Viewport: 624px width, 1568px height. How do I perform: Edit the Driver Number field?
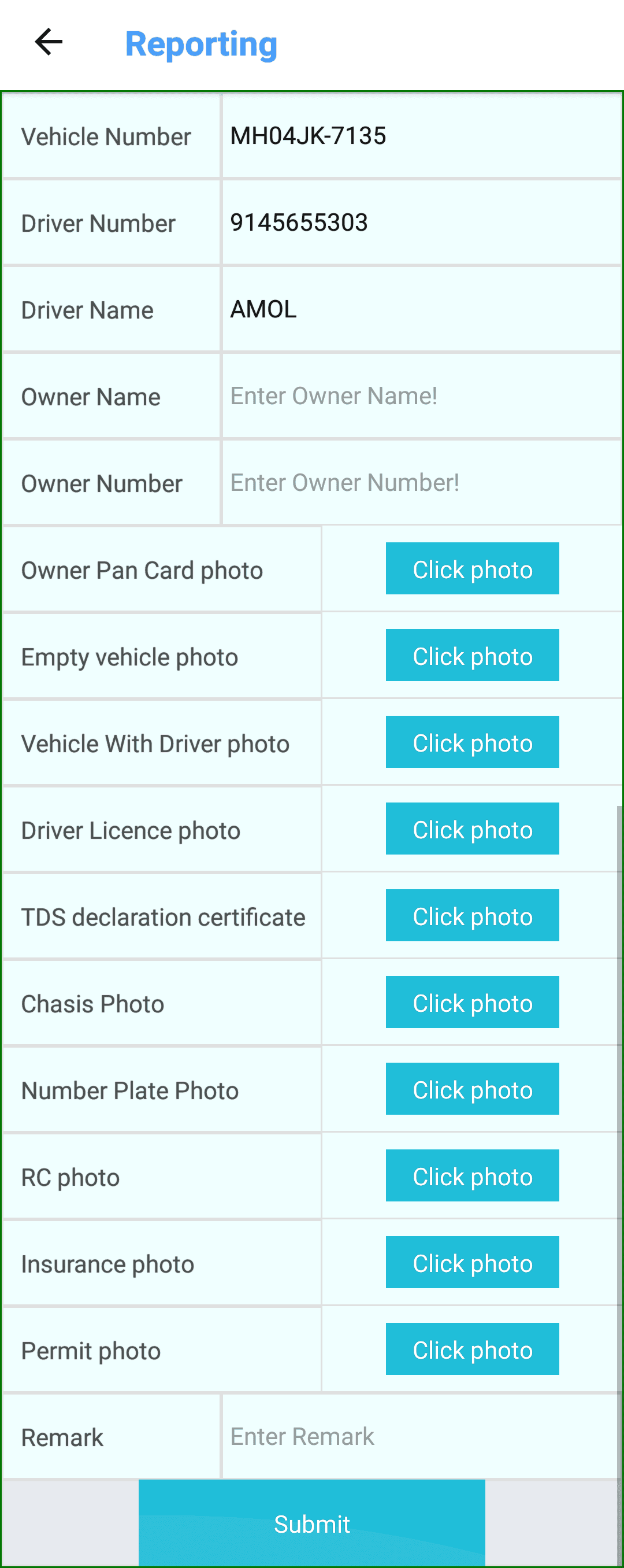(x=421, y=223)
